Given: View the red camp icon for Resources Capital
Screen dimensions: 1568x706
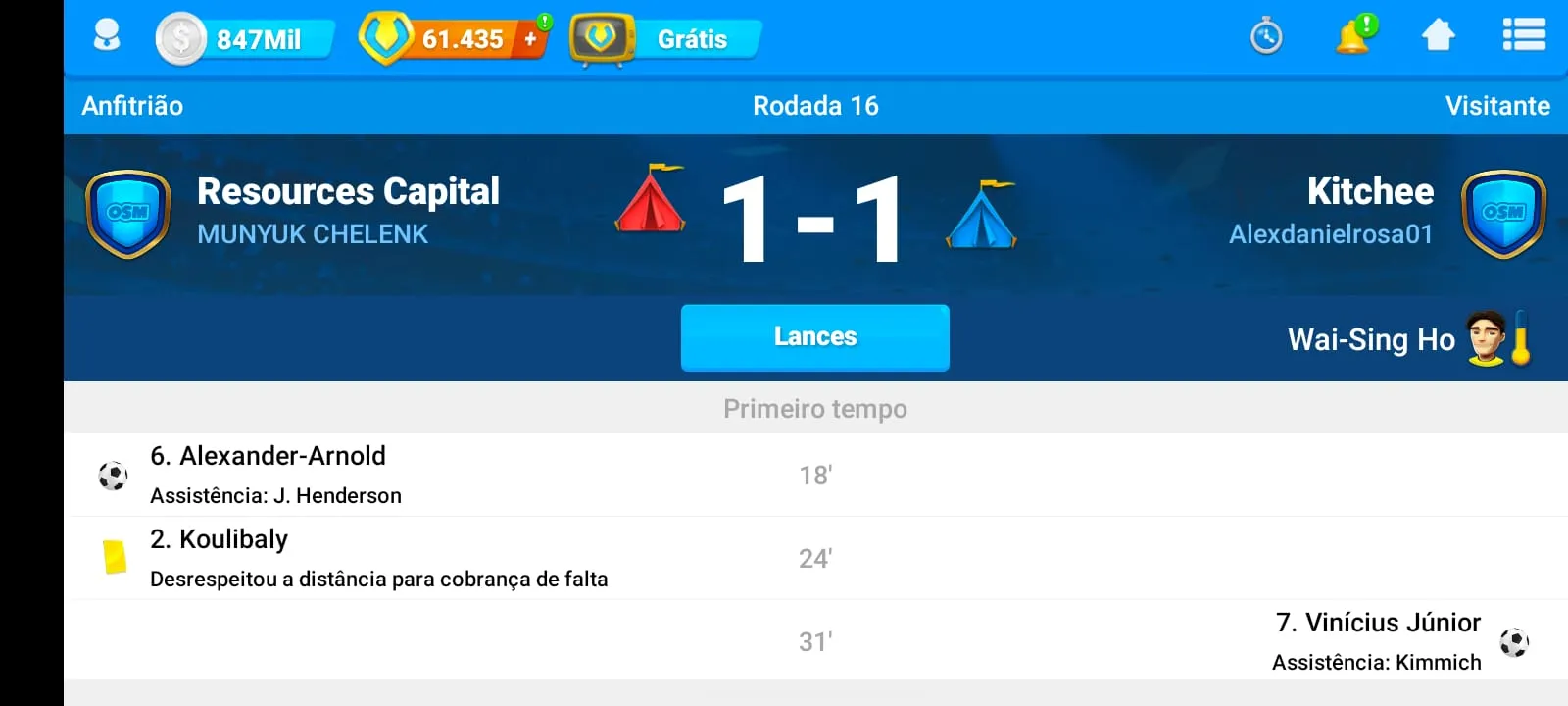Looking at the screenshot, I should point(651,198).
